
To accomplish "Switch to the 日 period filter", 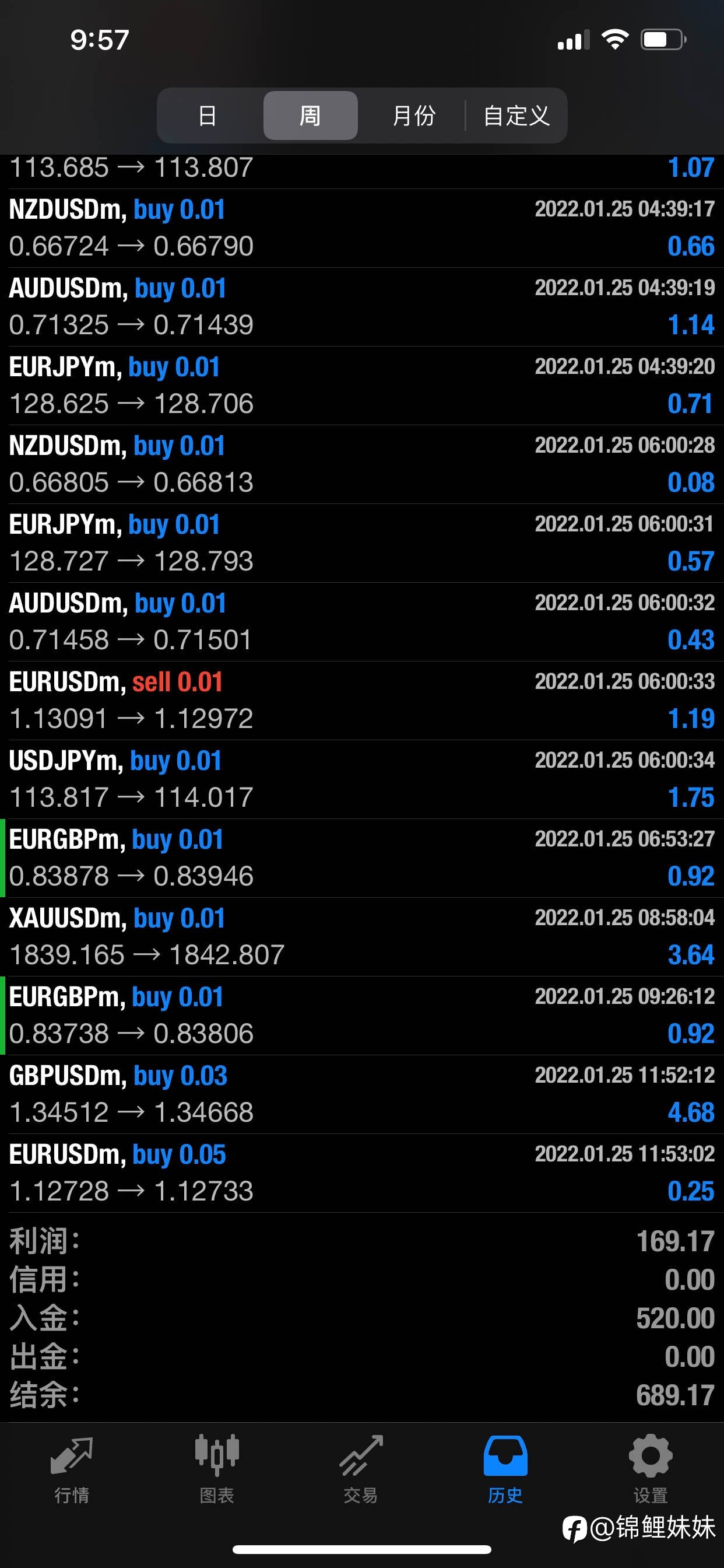I will (x=208, y=116).
